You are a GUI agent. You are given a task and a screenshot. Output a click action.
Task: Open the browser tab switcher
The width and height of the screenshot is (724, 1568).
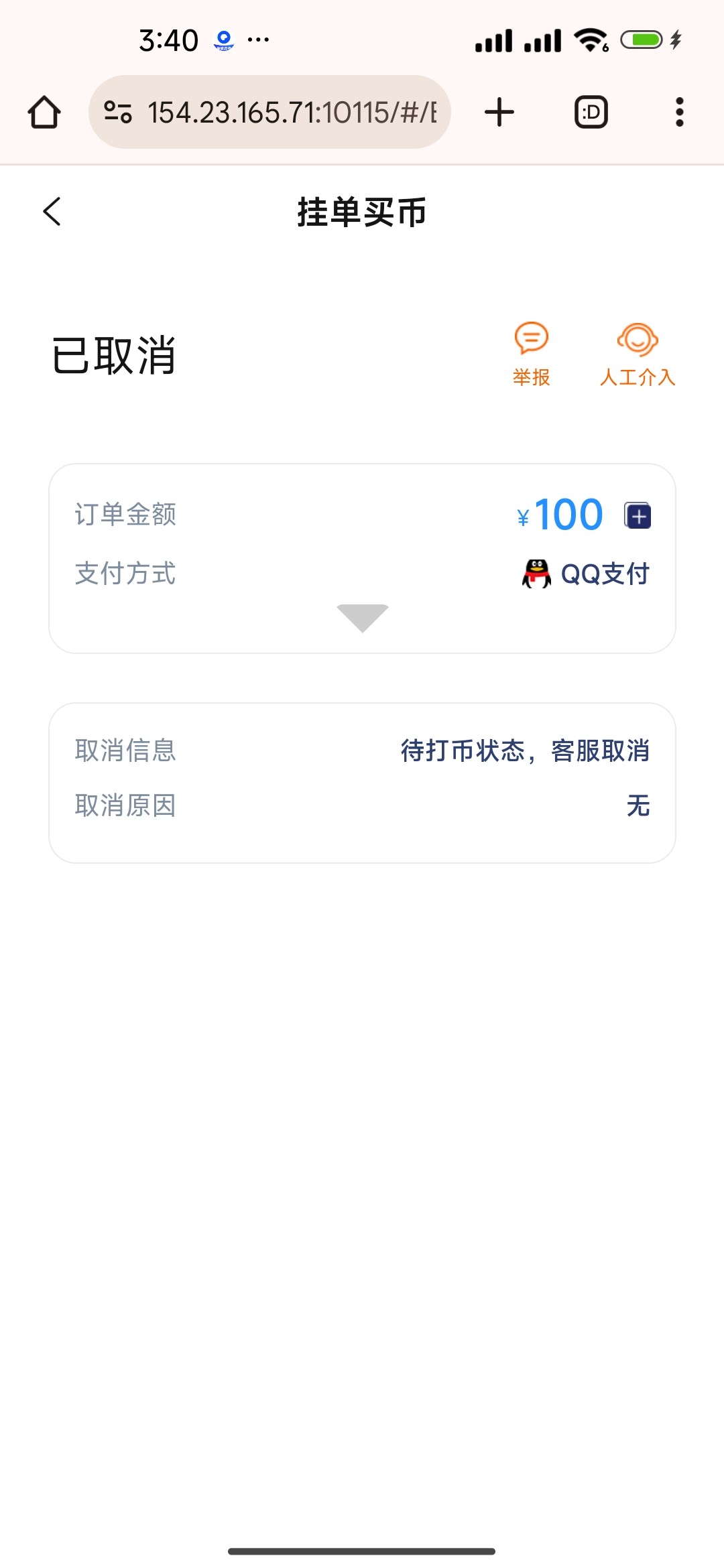coord(591,112)
